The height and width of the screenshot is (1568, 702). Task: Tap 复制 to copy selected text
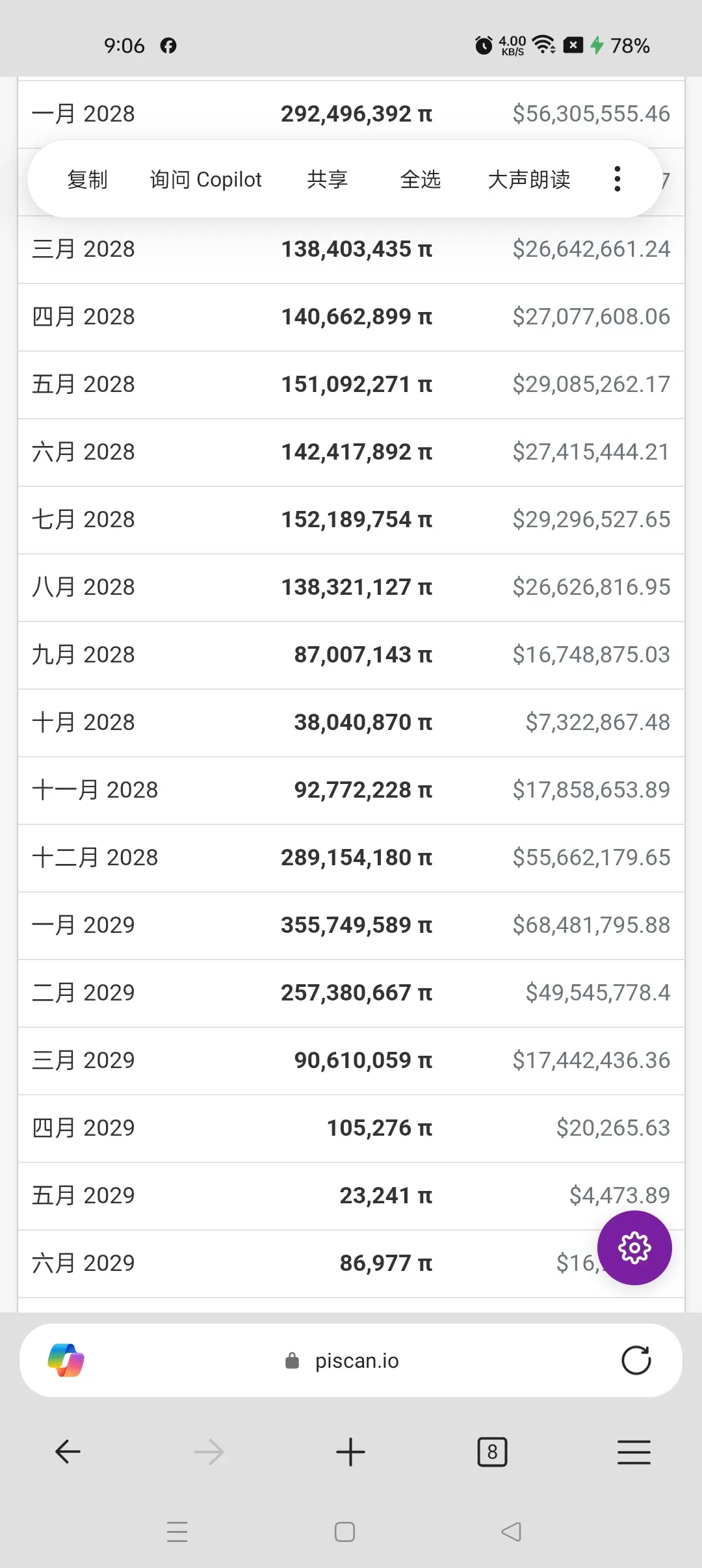[x=87, y=179]
